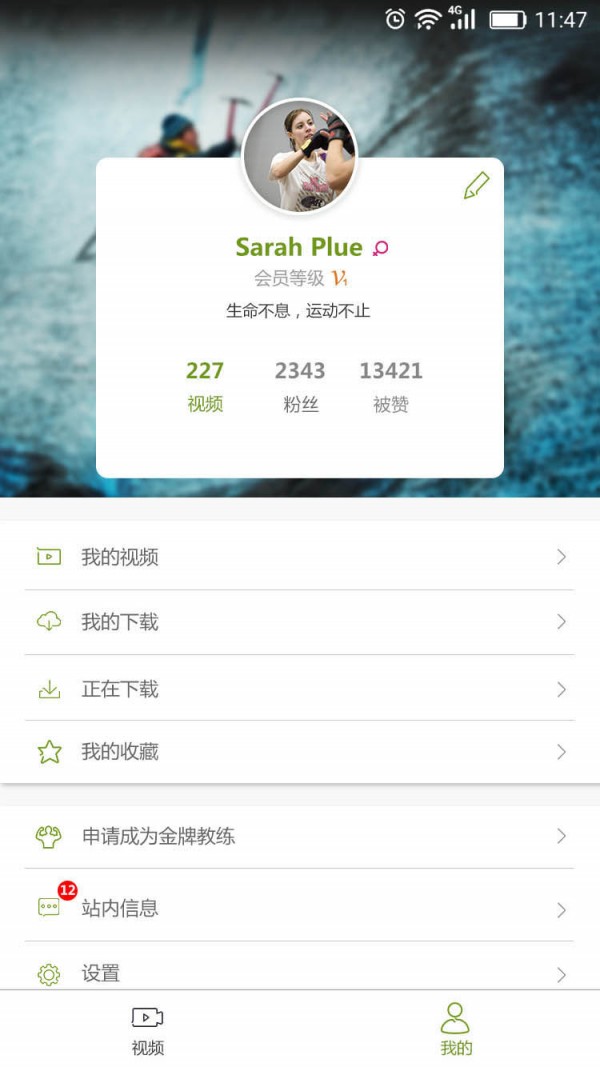Viewport: 600px width, 1067px height.
Task: Select the 我的 tab
Action: tap(455, 1030)
